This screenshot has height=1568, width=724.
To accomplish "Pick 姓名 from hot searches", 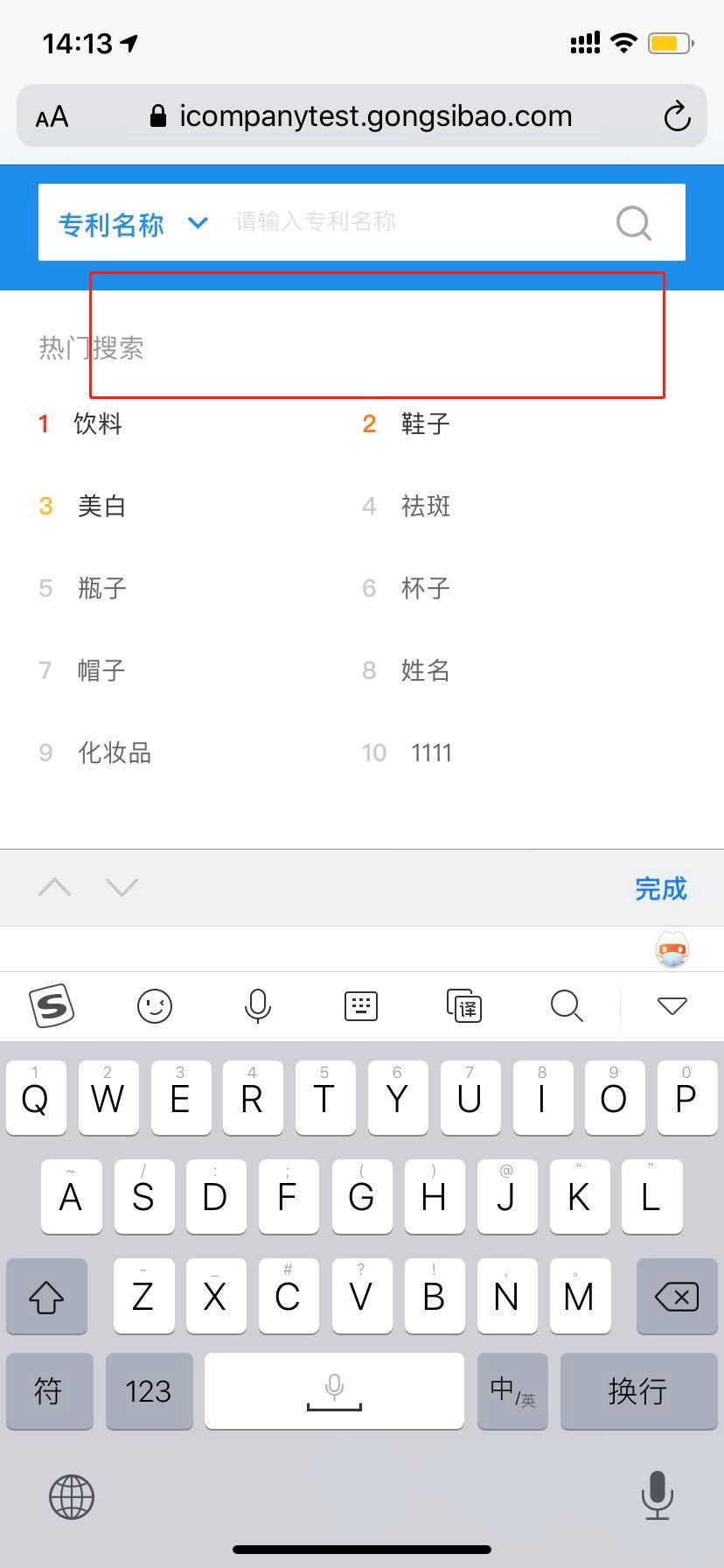I will [x=425, y=671].
